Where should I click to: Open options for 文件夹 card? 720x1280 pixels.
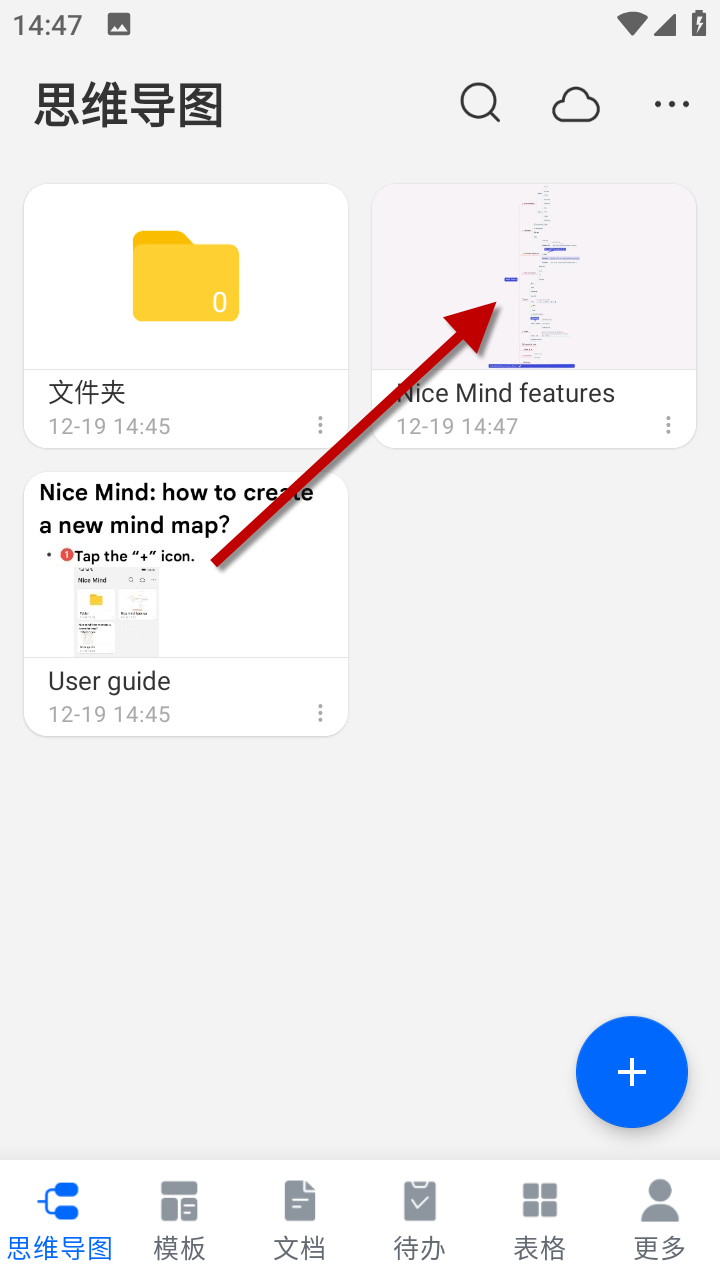pyautogui.click(x=320, y=425)
